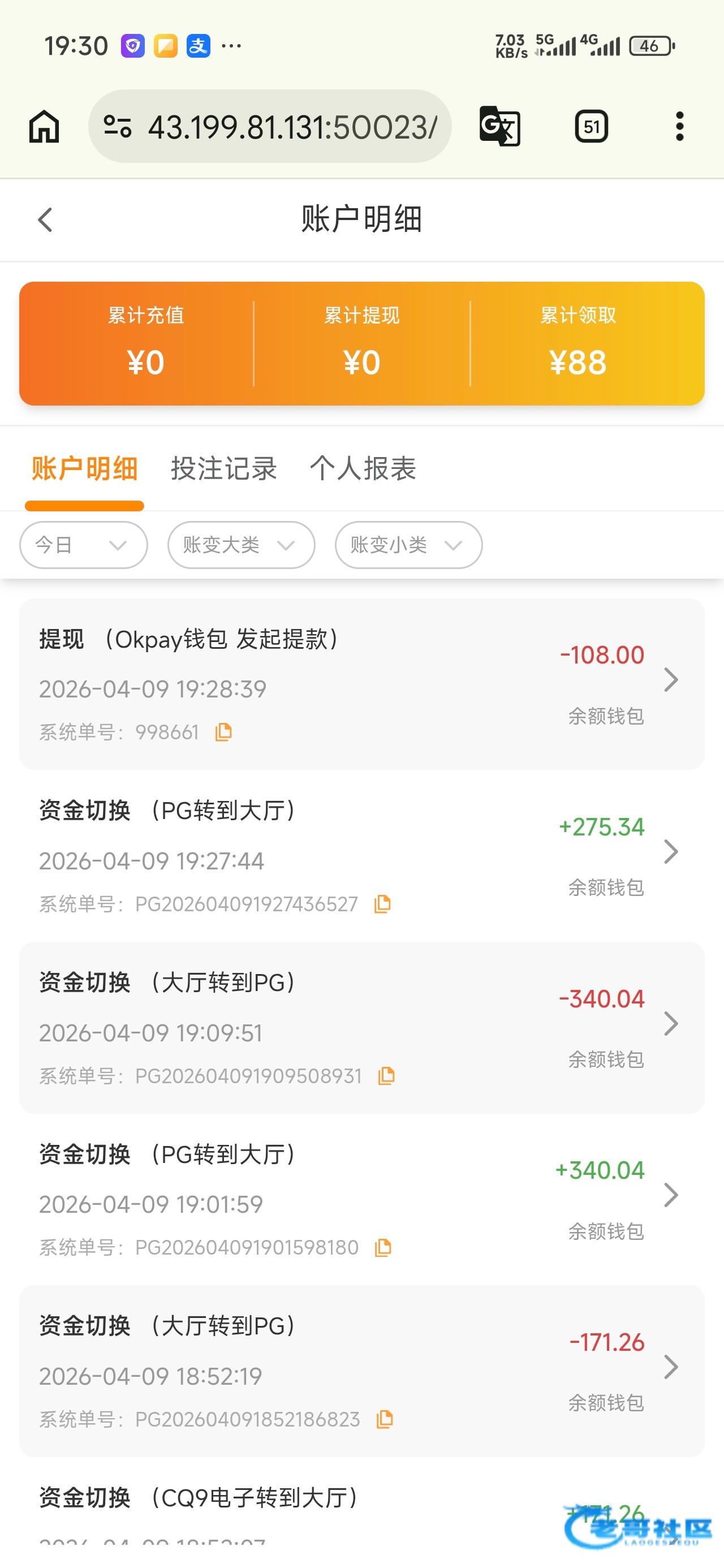Expand the 账变大类 dropdown
Image resolution: width=724 pixels, height=1568 pixels.
pos(241,545)
